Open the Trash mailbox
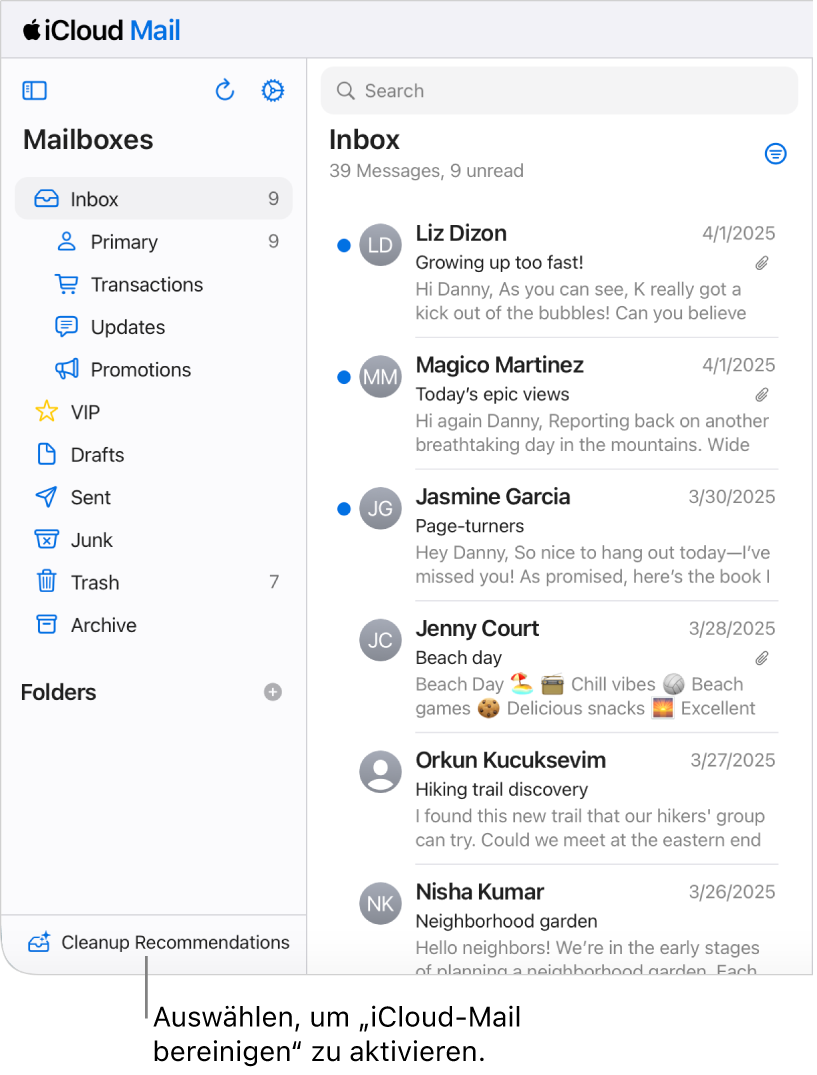 (94, 582)
